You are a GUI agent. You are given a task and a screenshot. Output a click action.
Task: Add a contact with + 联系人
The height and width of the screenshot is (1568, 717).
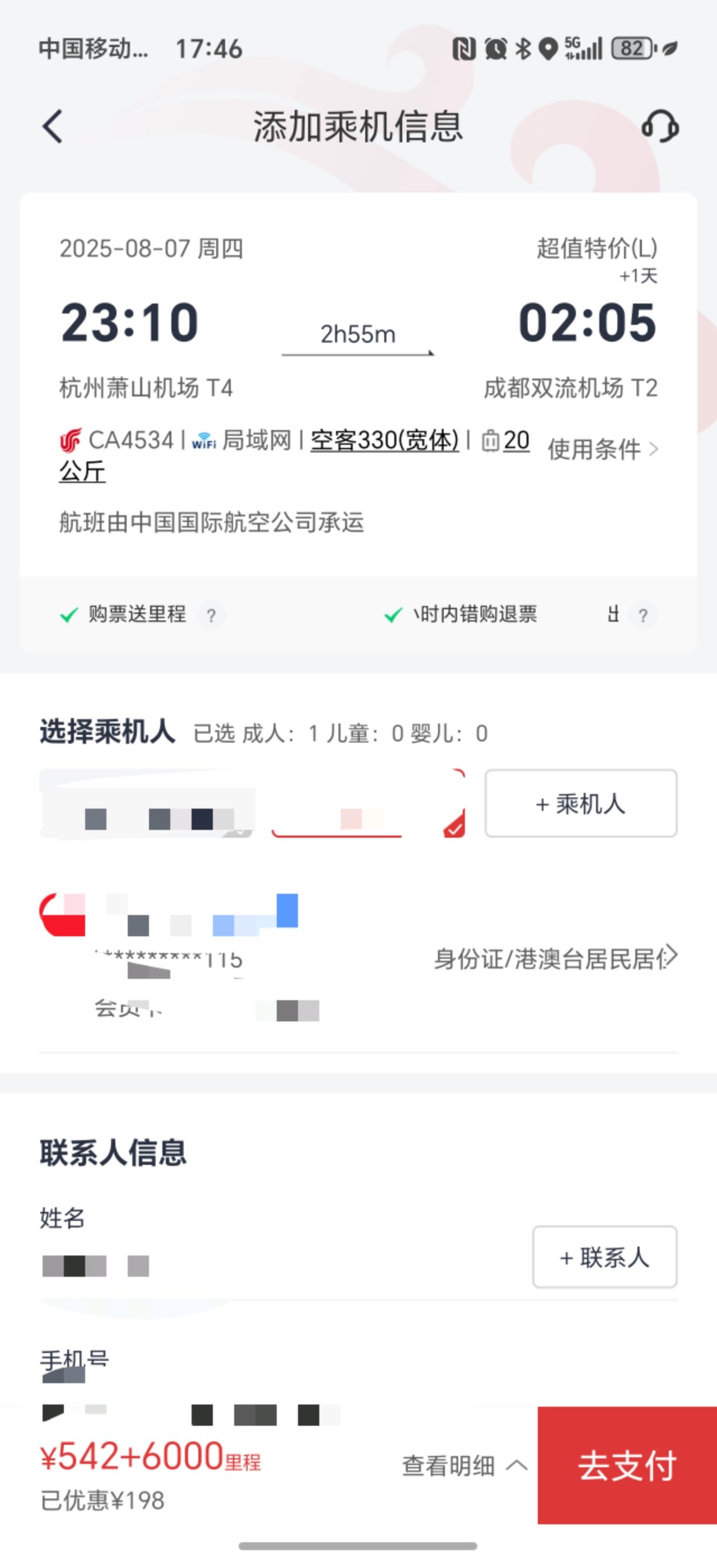pos(604,1257)
